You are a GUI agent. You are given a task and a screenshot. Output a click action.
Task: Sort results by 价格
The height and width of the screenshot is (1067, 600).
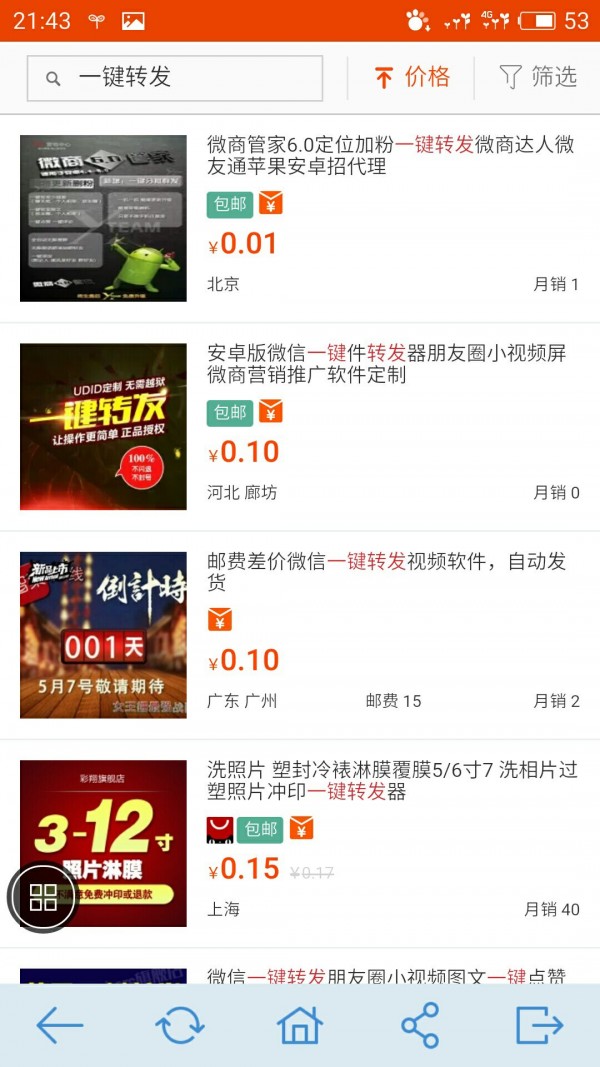[x=412, y=78]
